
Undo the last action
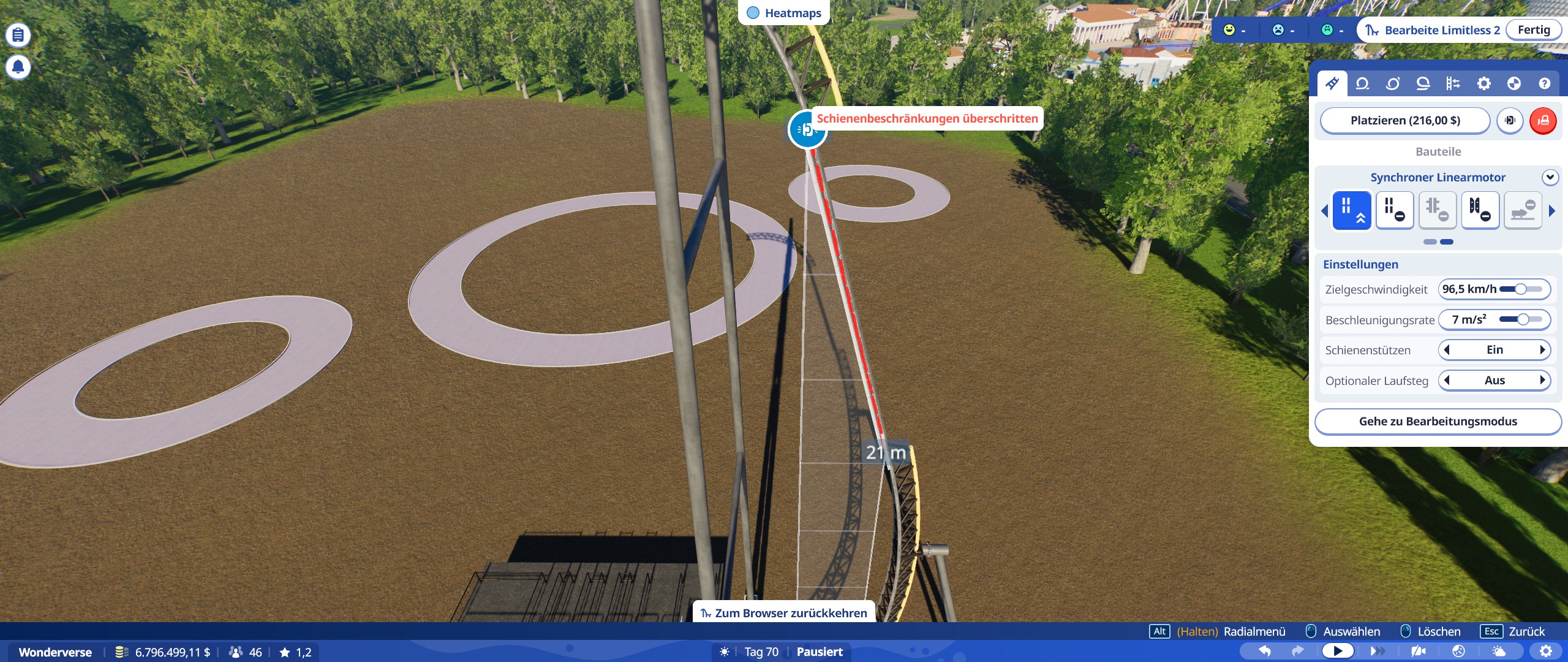coord(1264,651)
